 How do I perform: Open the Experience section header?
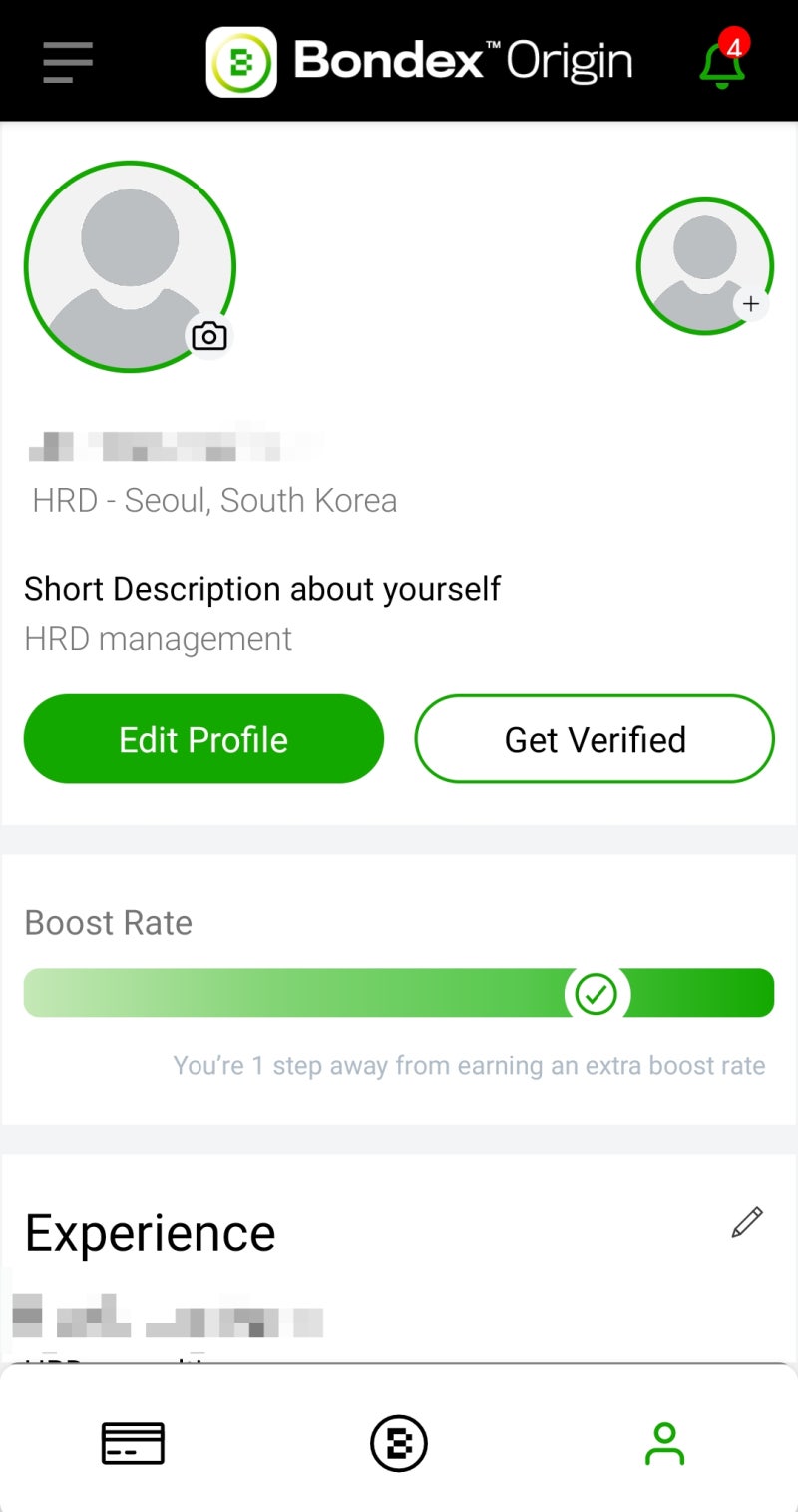click(x=150, y=1231)
